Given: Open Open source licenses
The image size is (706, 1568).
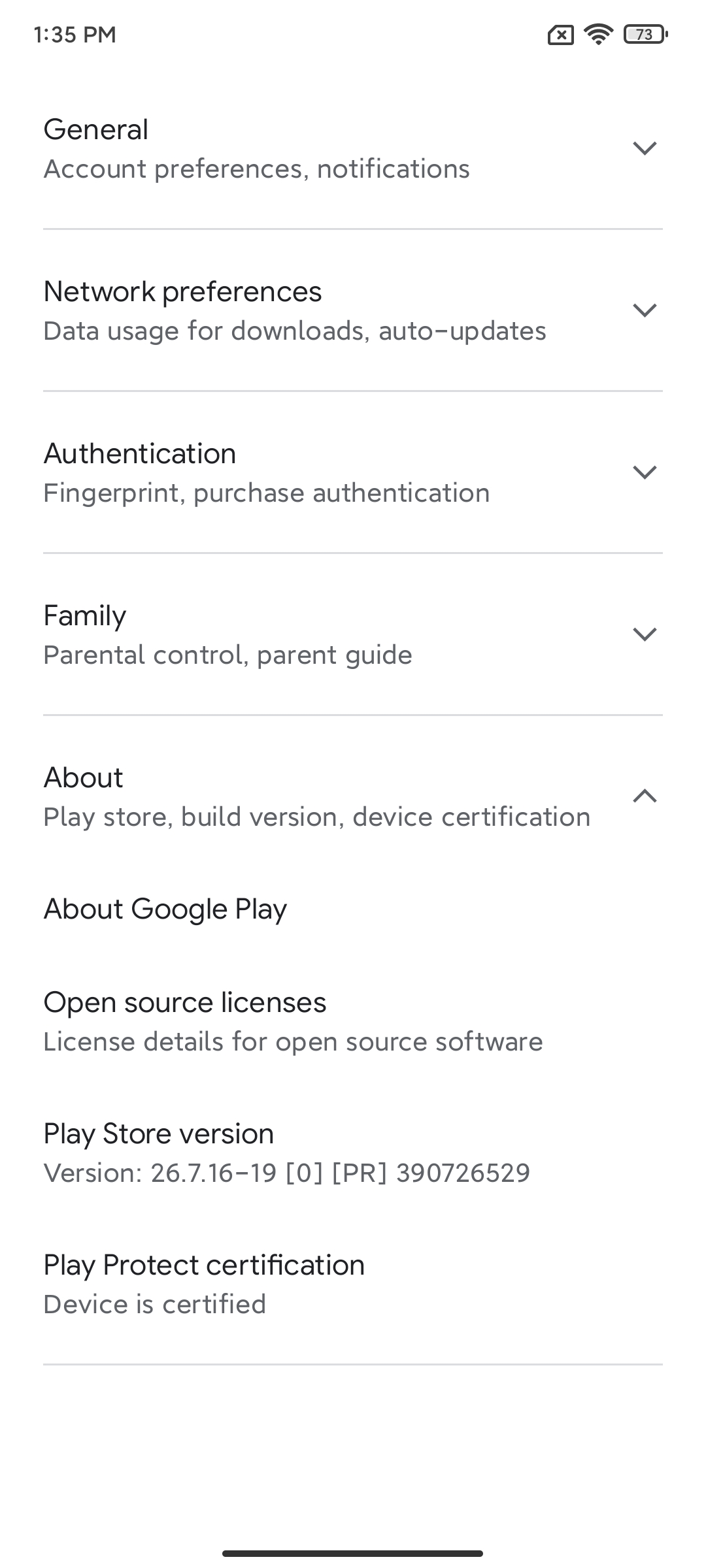Looking at the screenshot, I should (353, 1021).
